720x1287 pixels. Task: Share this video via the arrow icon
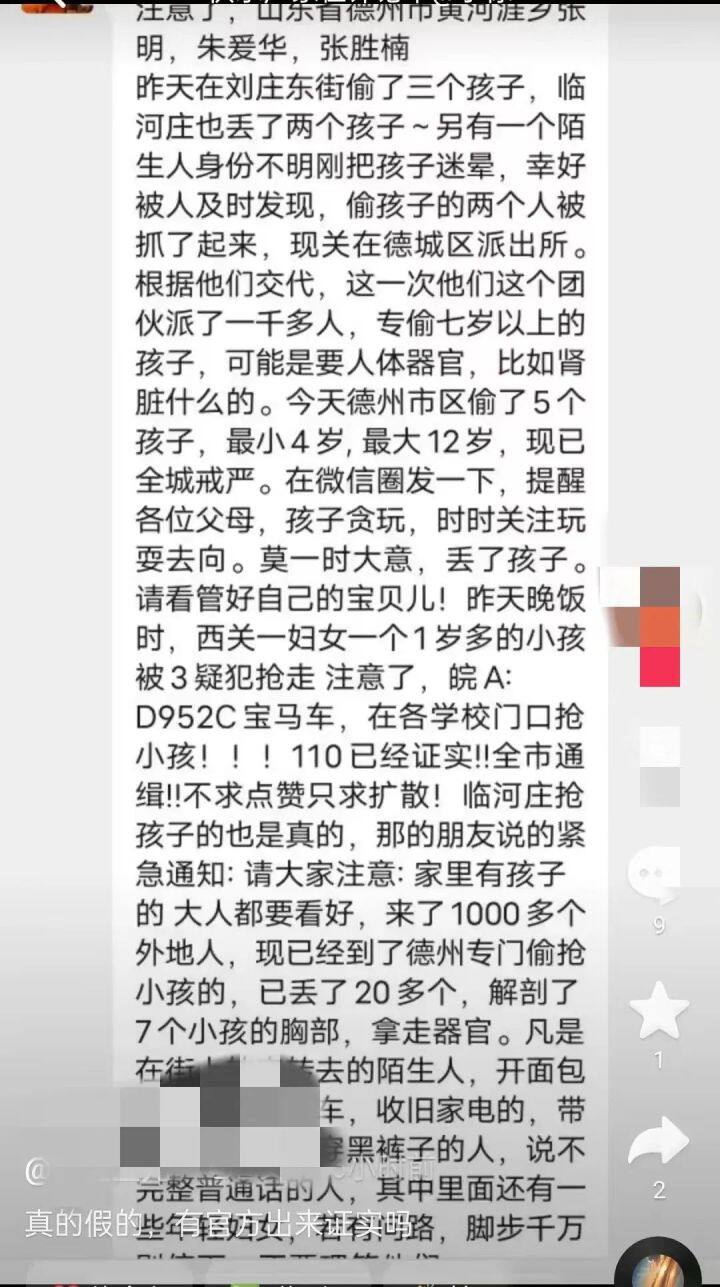[x=658, y=1142]
